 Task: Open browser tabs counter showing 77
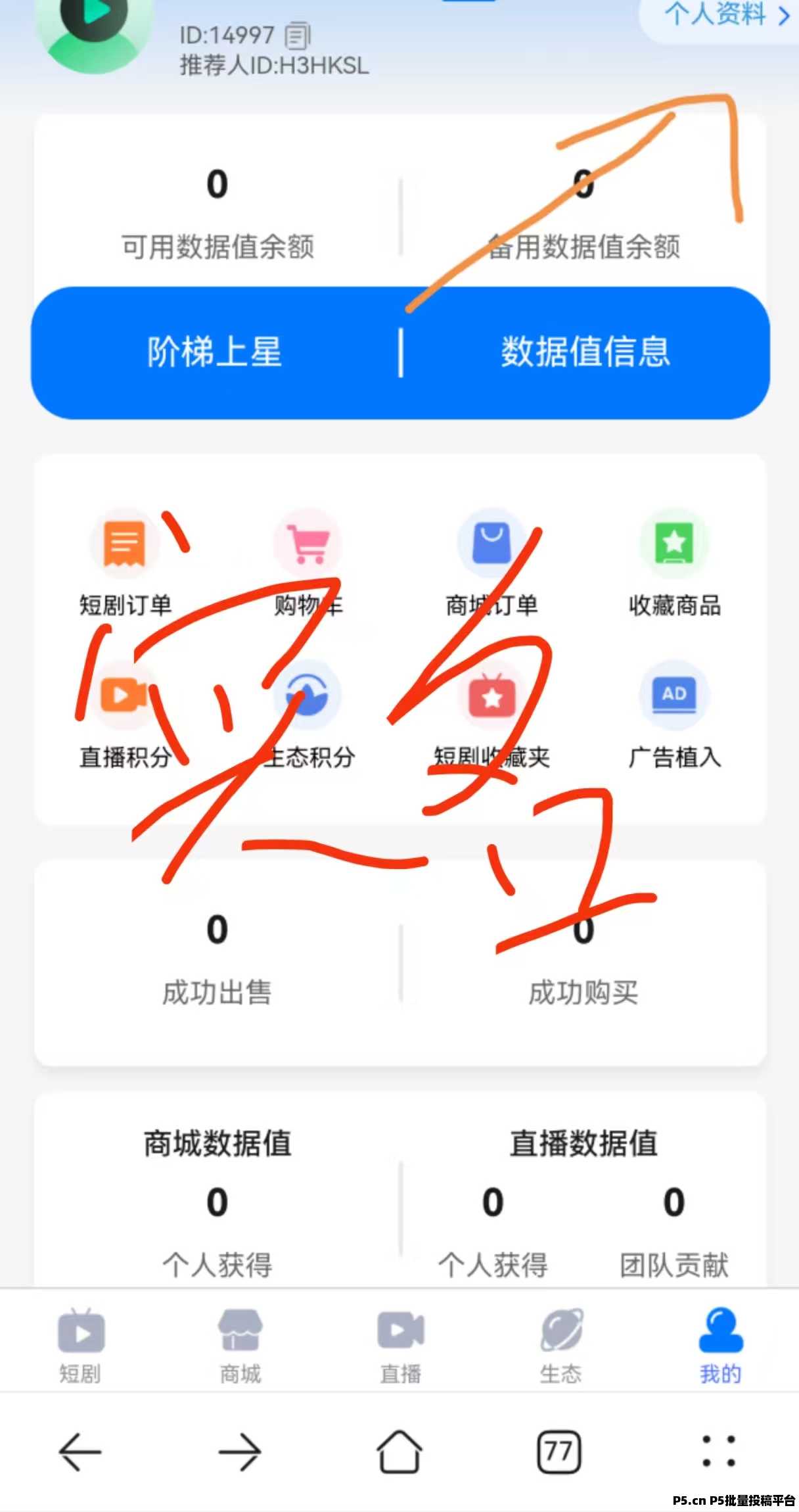tap(559, 1452)
